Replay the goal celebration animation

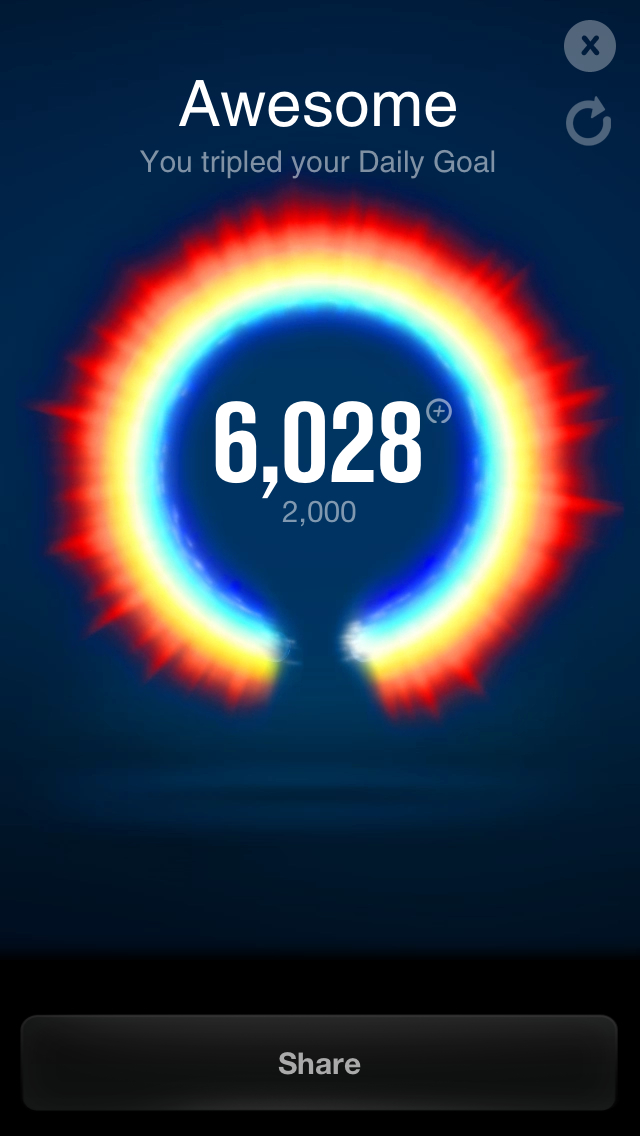588,122
